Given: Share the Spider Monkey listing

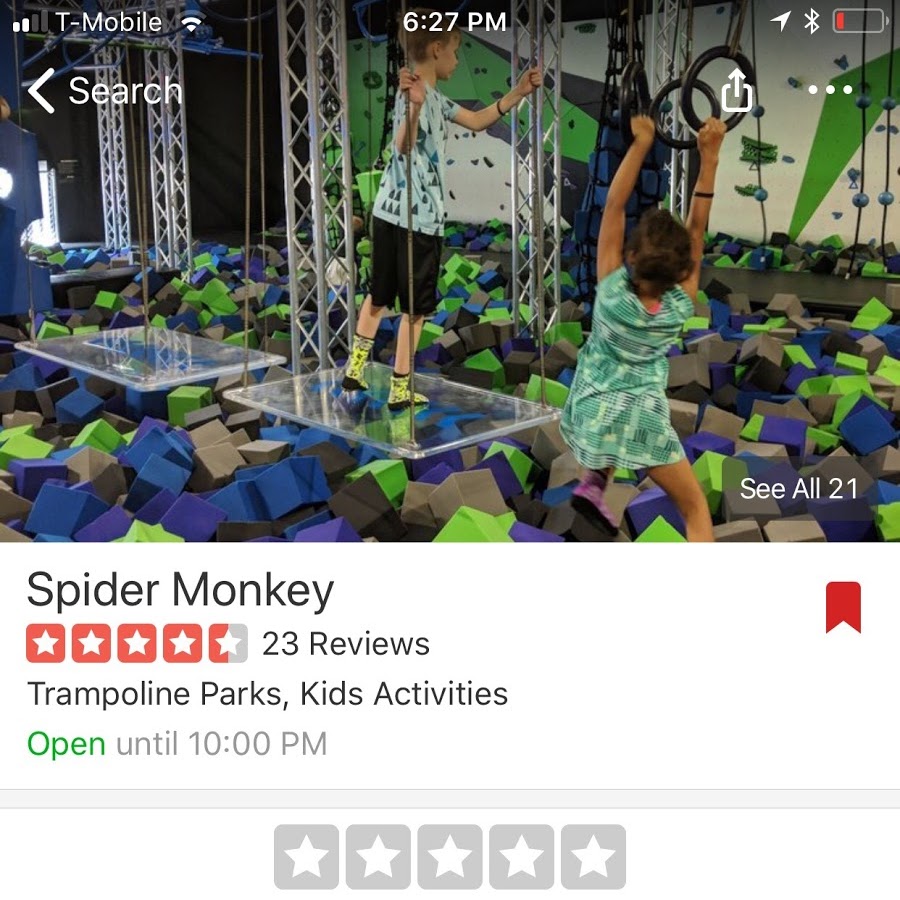Looking at the screenshot, I should click(x=736, y=91).
